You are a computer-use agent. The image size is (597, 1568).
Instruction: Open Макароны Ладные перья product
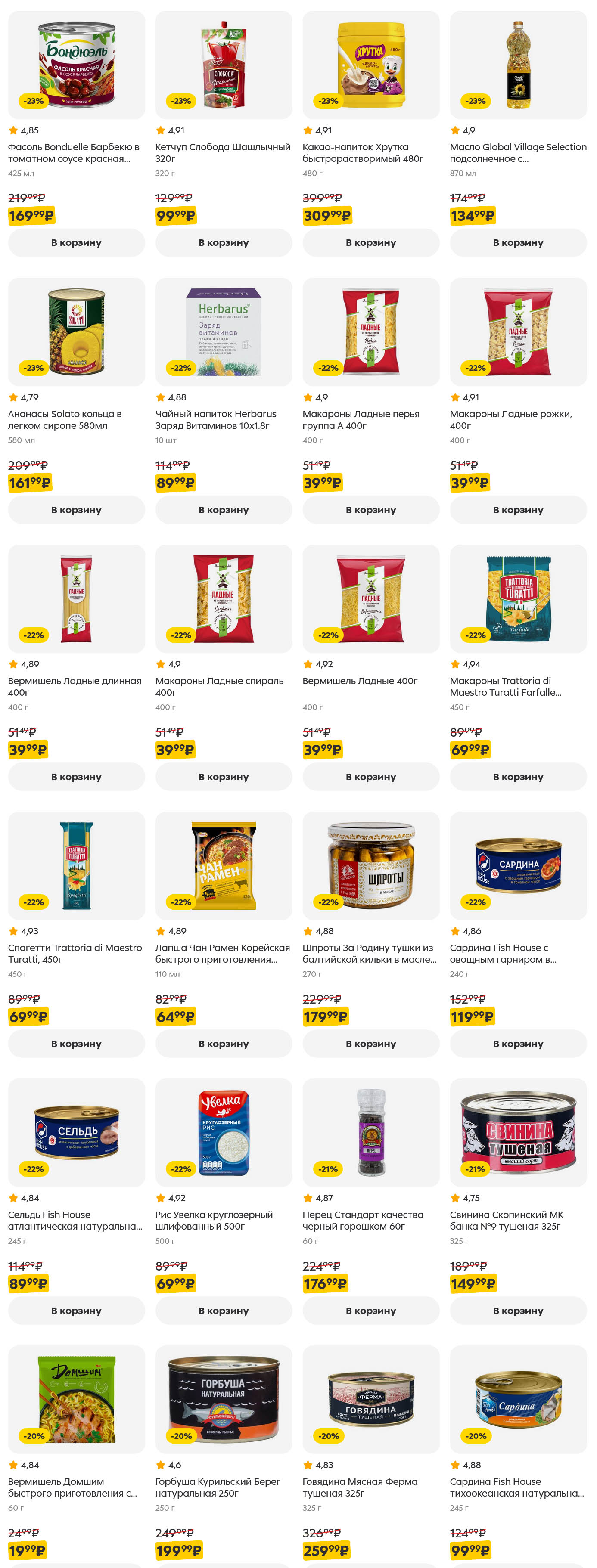click(371, 332)
